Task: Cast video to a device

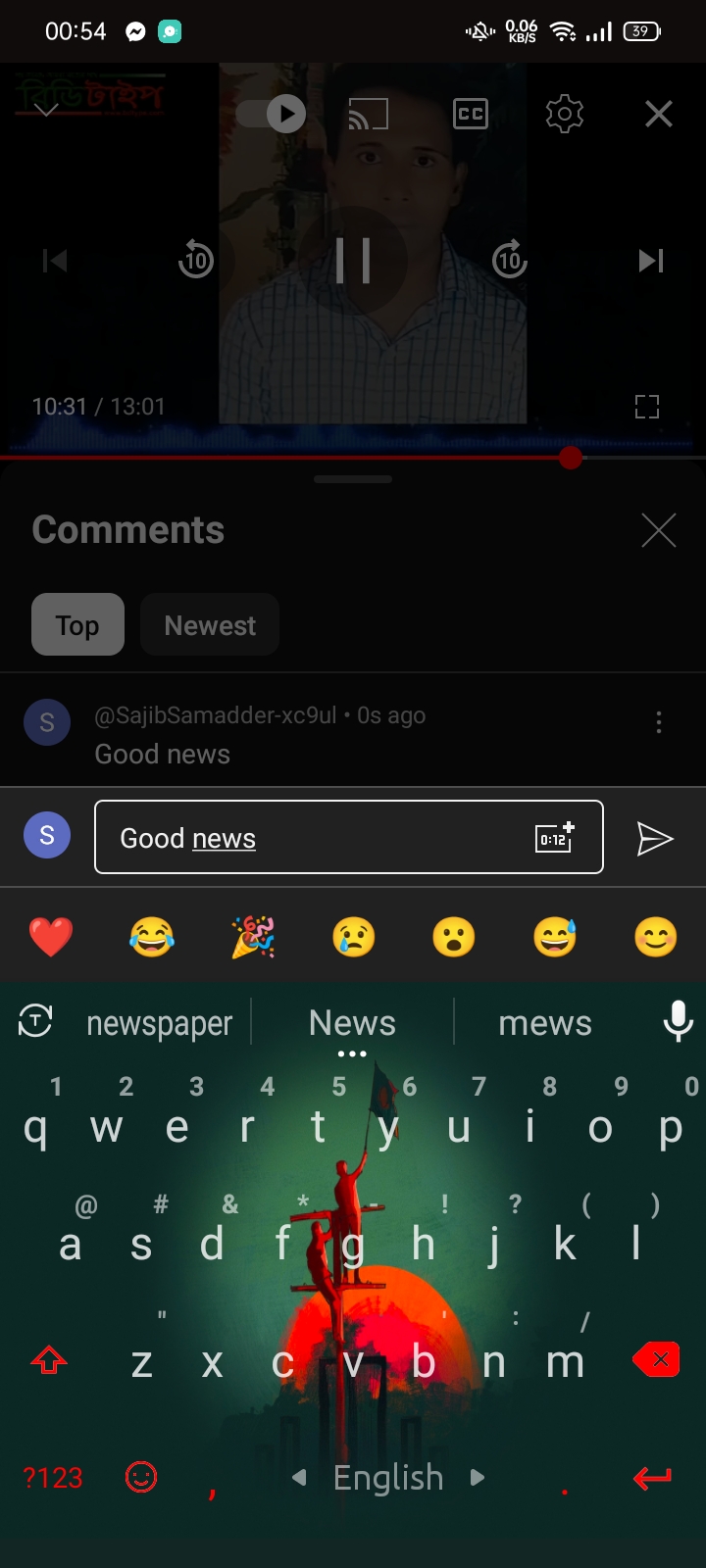Action: click(x=369, y=115)
